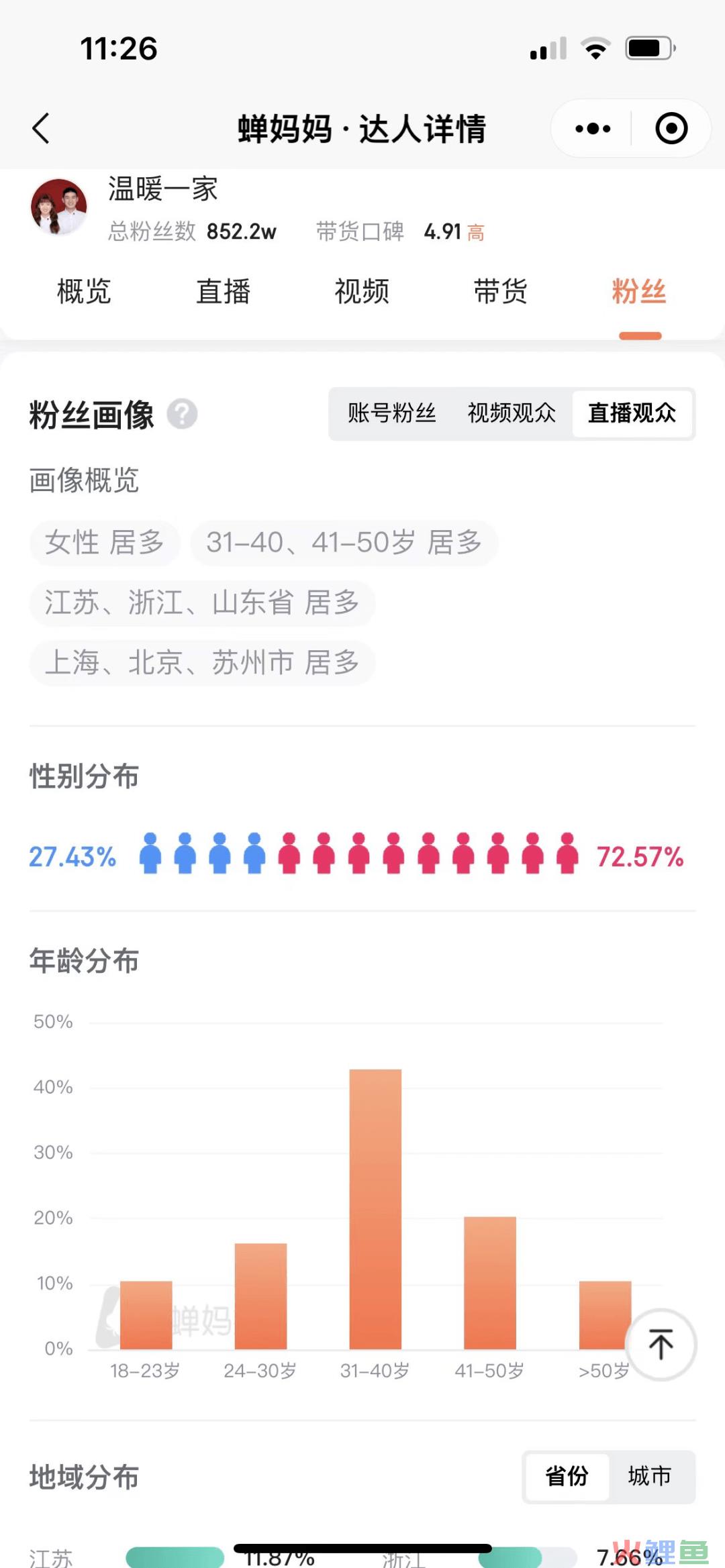Jump back to top with the arrow button
The width and height of the screenshot is (725, 1568).
coord(661,1345)
